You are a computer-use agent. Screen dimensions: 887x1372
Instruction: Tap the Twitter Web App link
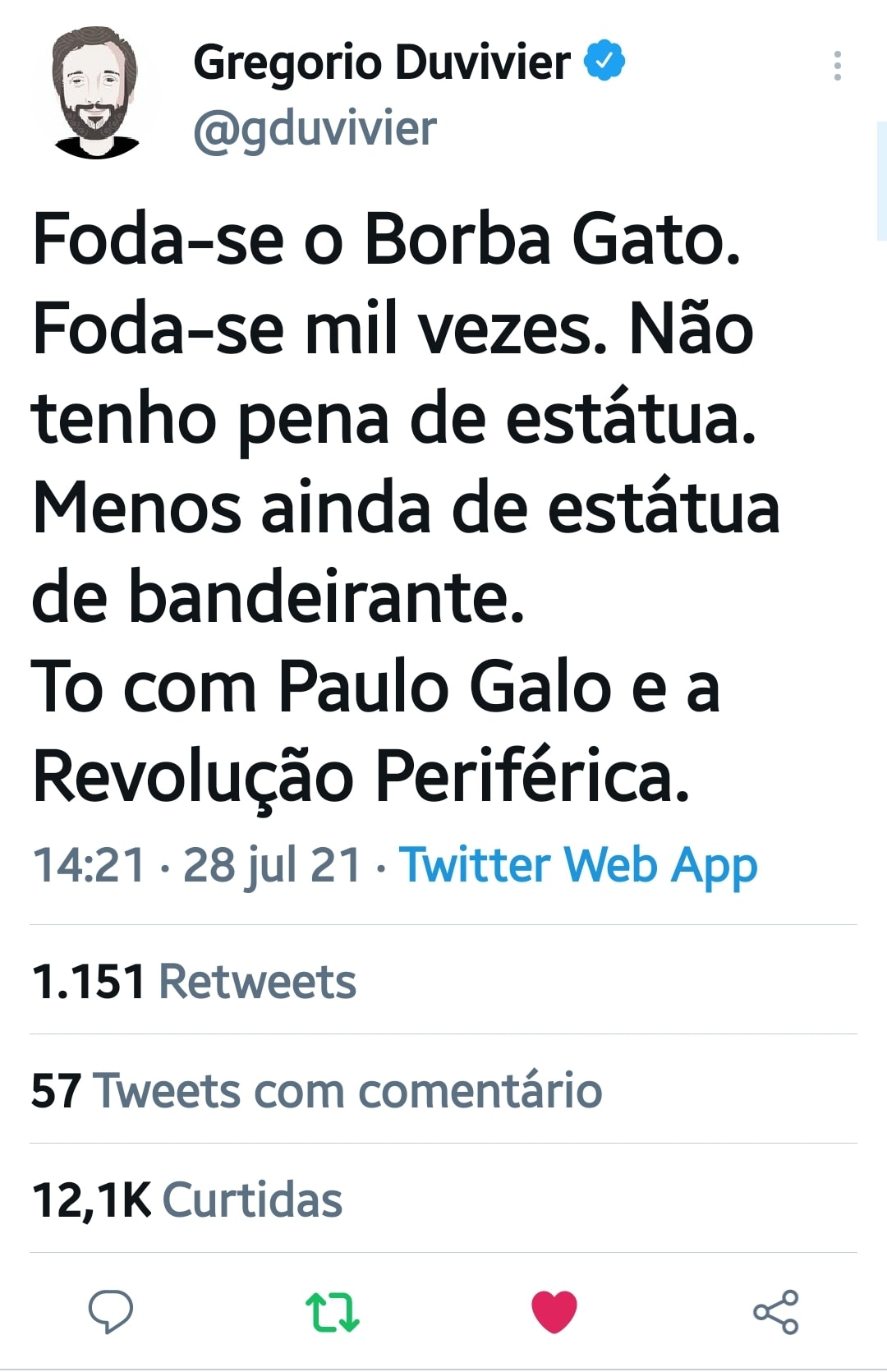click(578, 865)
